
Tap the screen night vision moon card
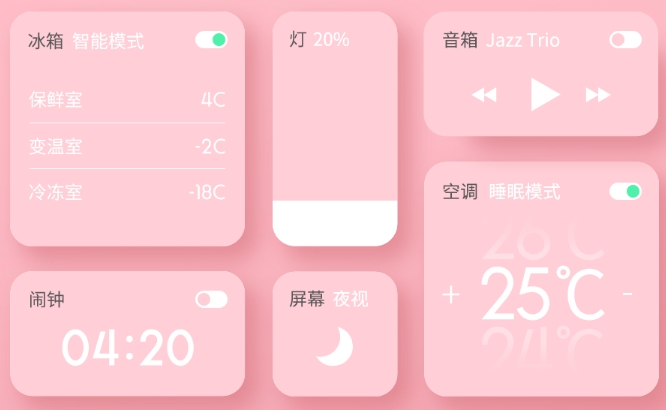tap(335, 346)
